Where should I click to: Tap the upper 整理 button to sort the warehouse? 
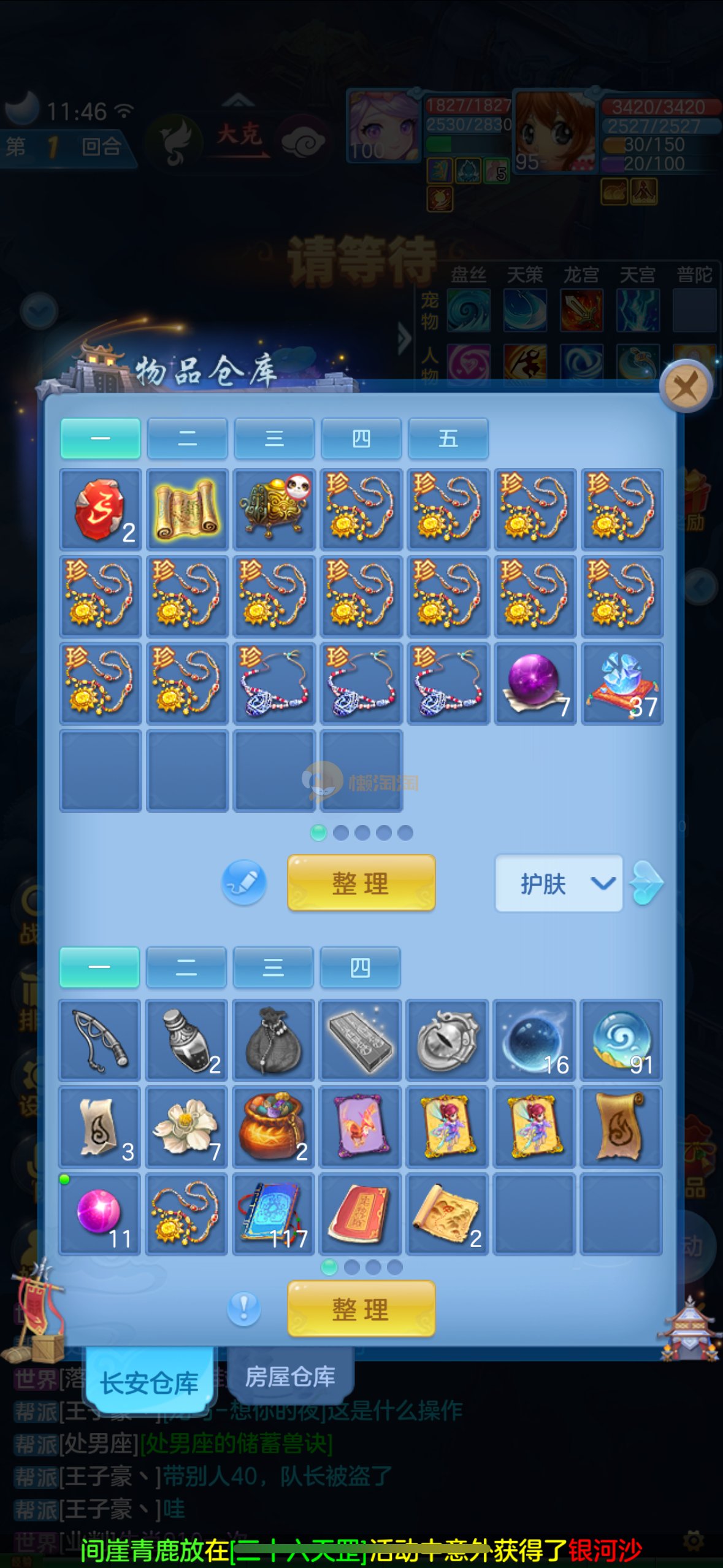click(x=361, y=882)
